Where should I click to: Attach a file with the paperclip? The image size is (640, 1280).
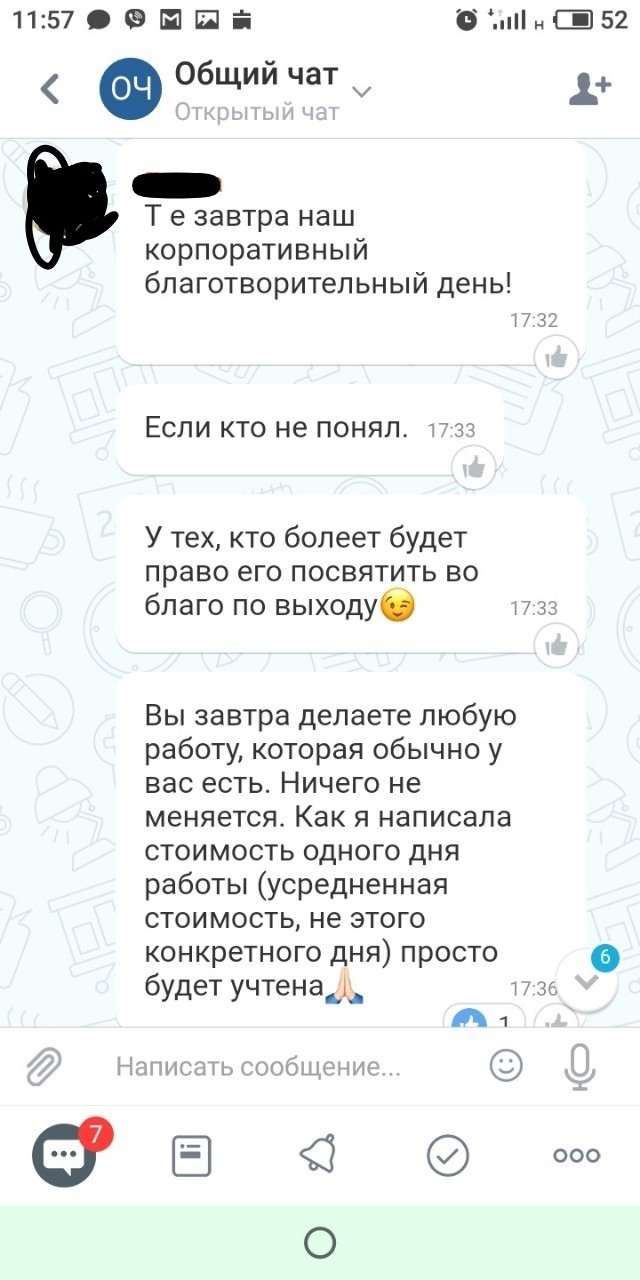click(44, 1067)
